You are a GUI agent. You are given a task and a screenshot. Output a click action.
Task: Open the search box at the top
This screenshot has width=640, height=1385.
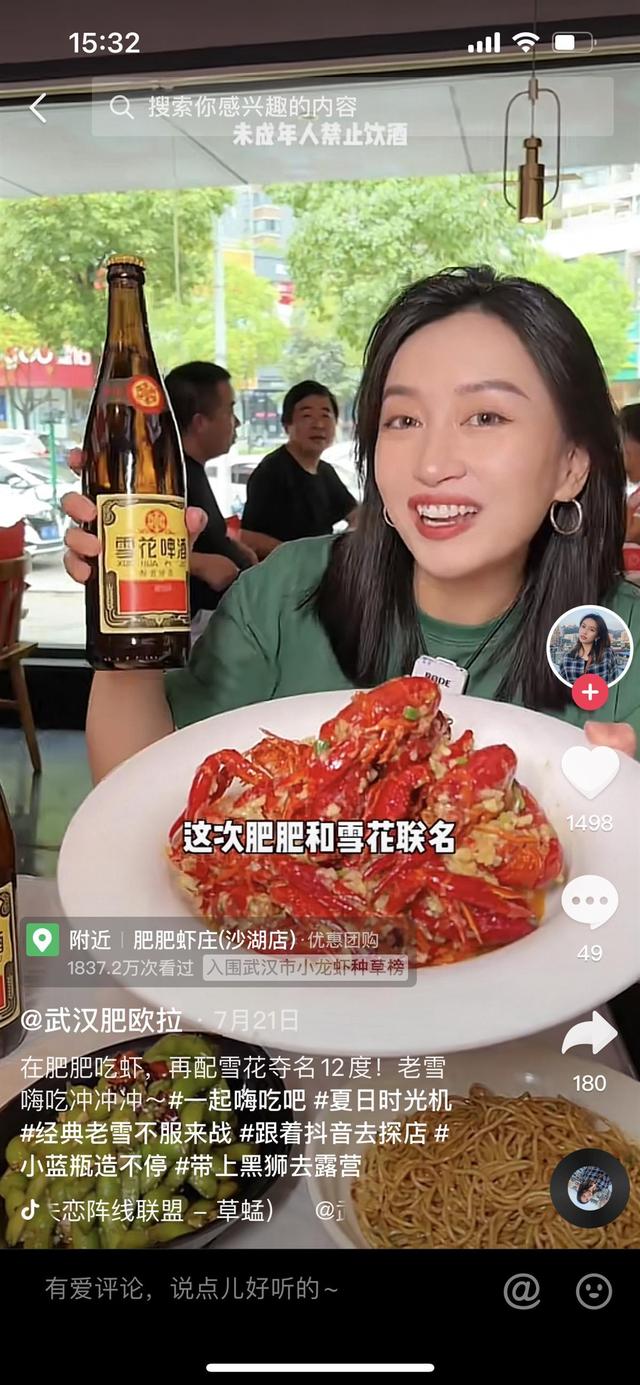[x=350, y=107]
